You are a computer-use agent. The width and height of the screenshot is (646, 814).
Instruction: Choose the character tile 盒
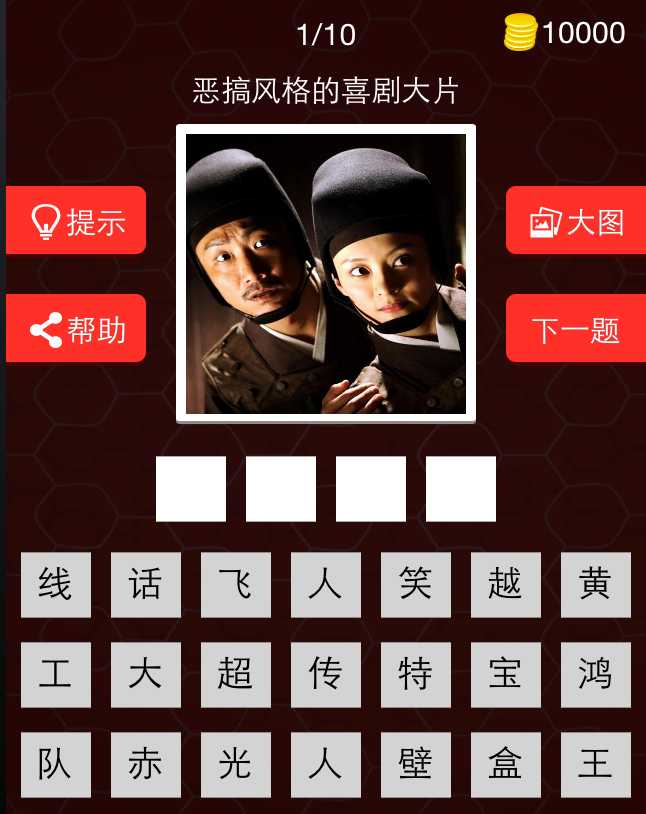[506, 764]
